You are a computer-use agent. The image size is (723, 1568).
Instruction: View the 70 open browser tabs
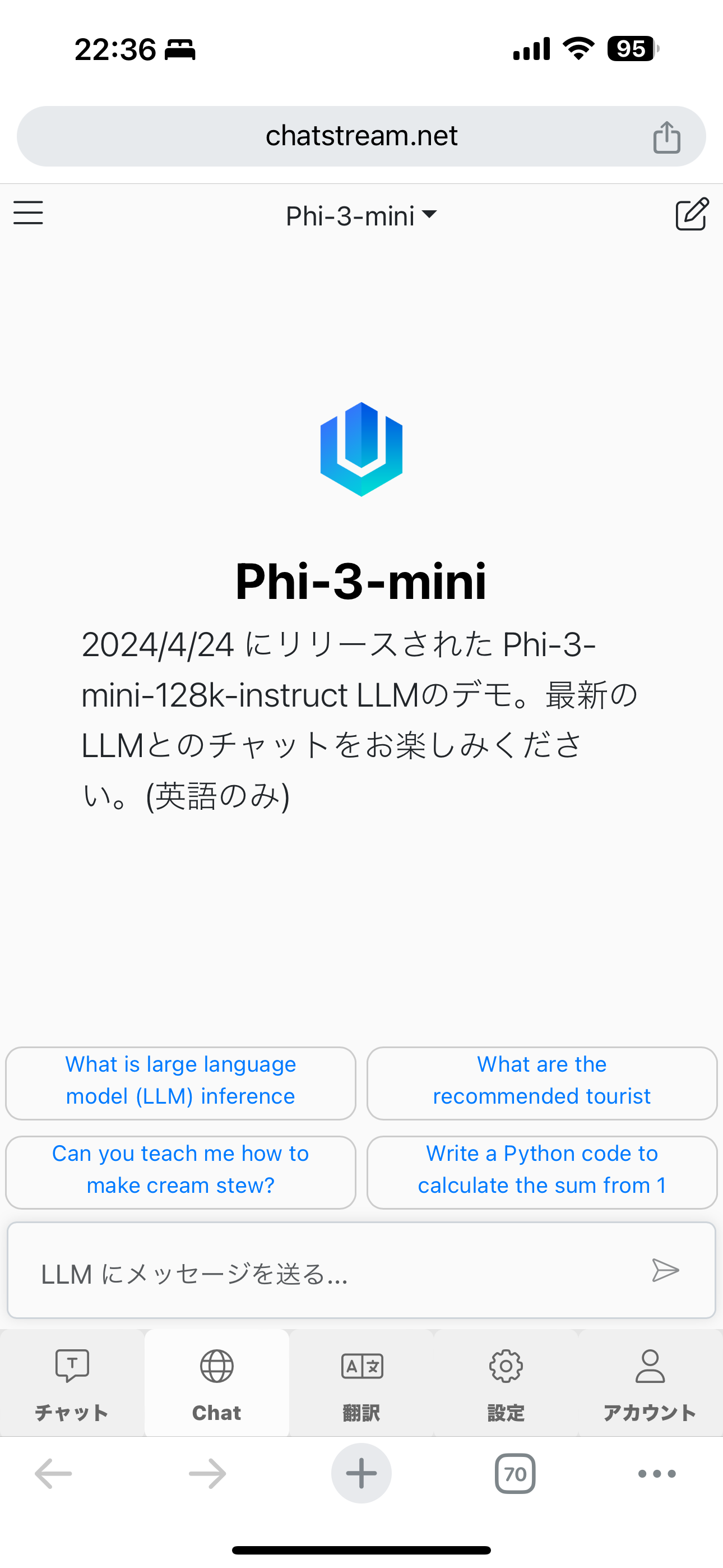(515, 1474)
